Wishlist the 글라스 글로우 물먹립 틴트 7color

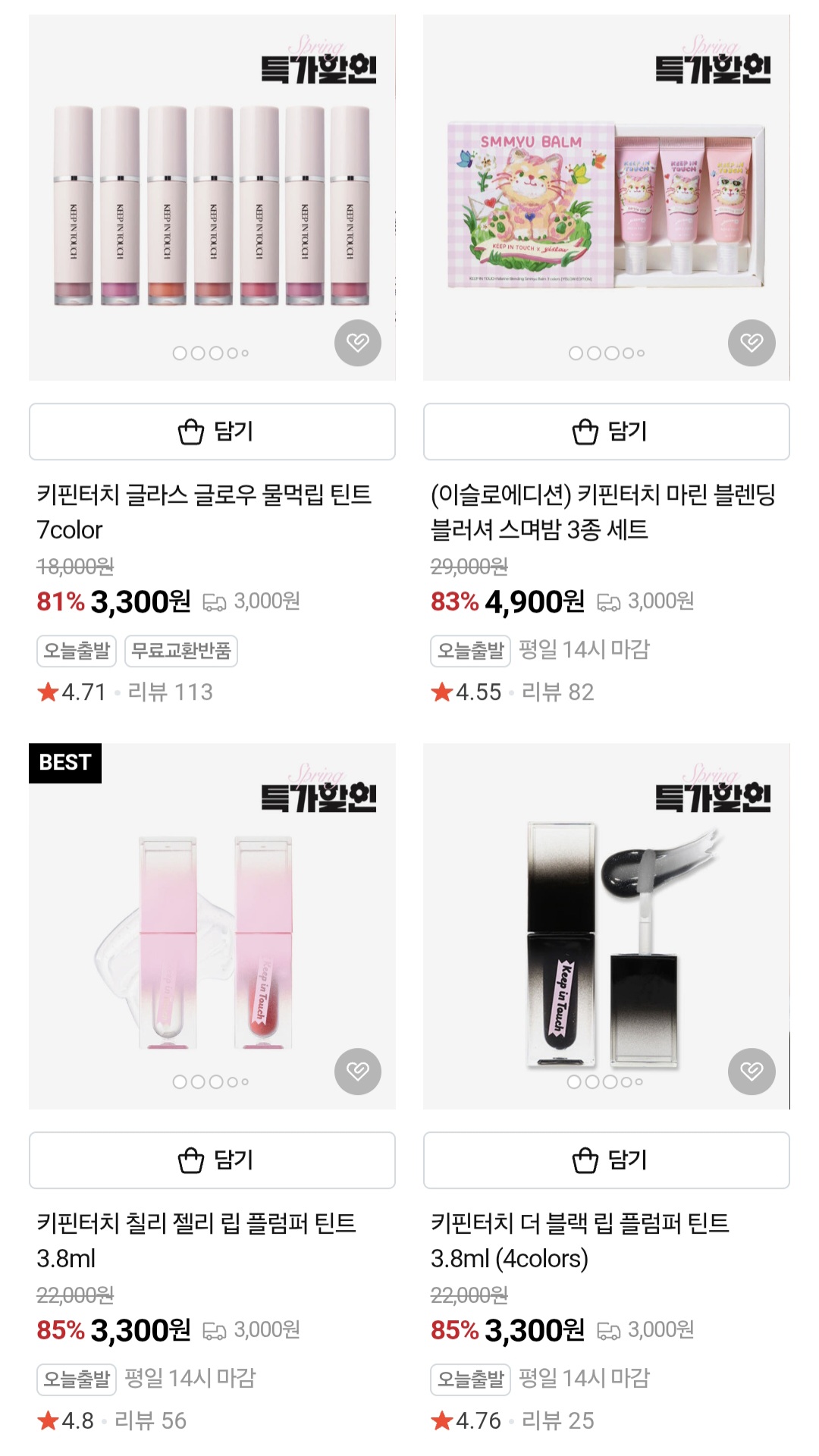click(358, 343)
